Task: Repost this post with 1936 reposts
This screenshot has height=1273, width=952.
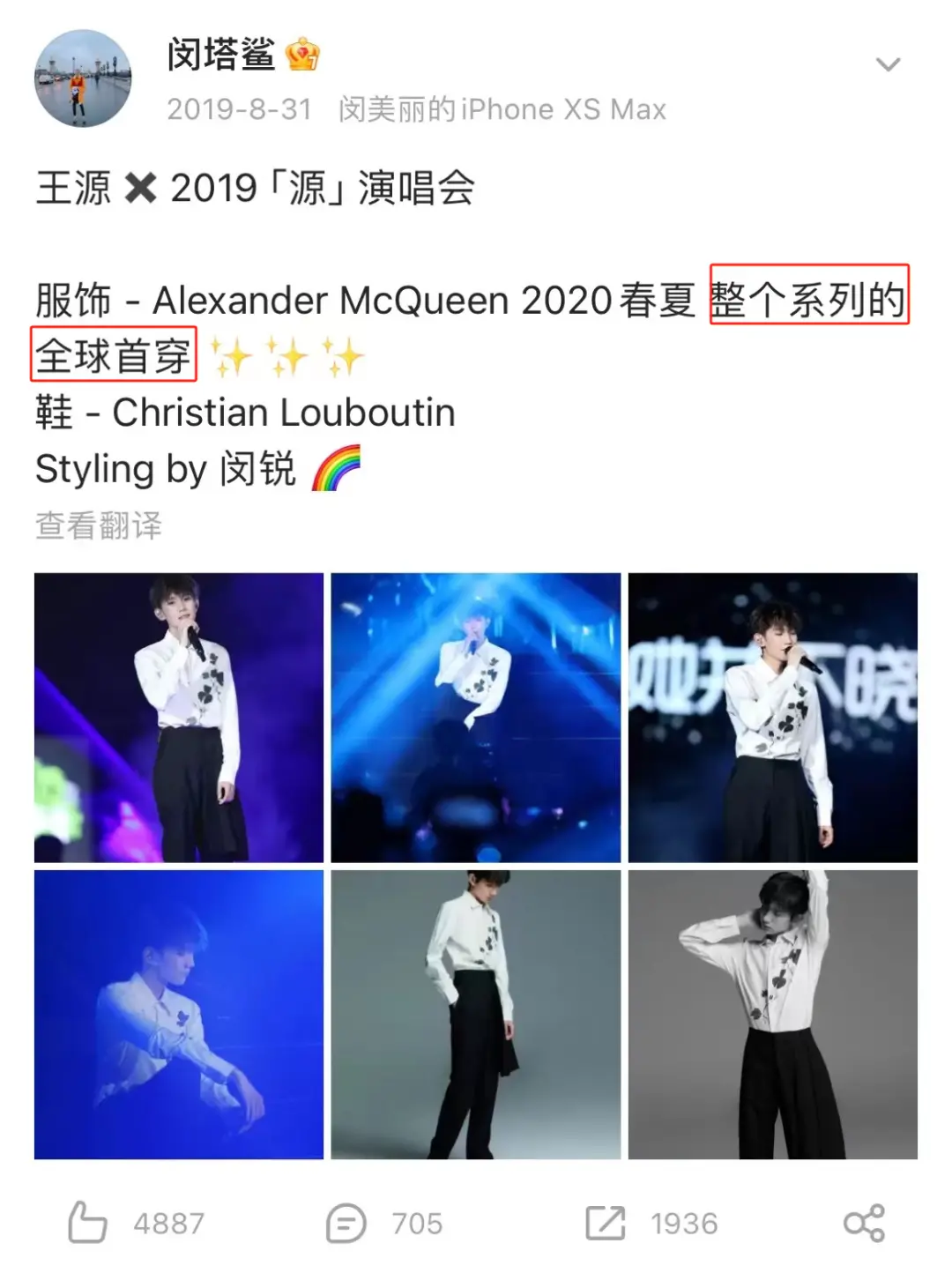Action: click(x=606, y=1223)
